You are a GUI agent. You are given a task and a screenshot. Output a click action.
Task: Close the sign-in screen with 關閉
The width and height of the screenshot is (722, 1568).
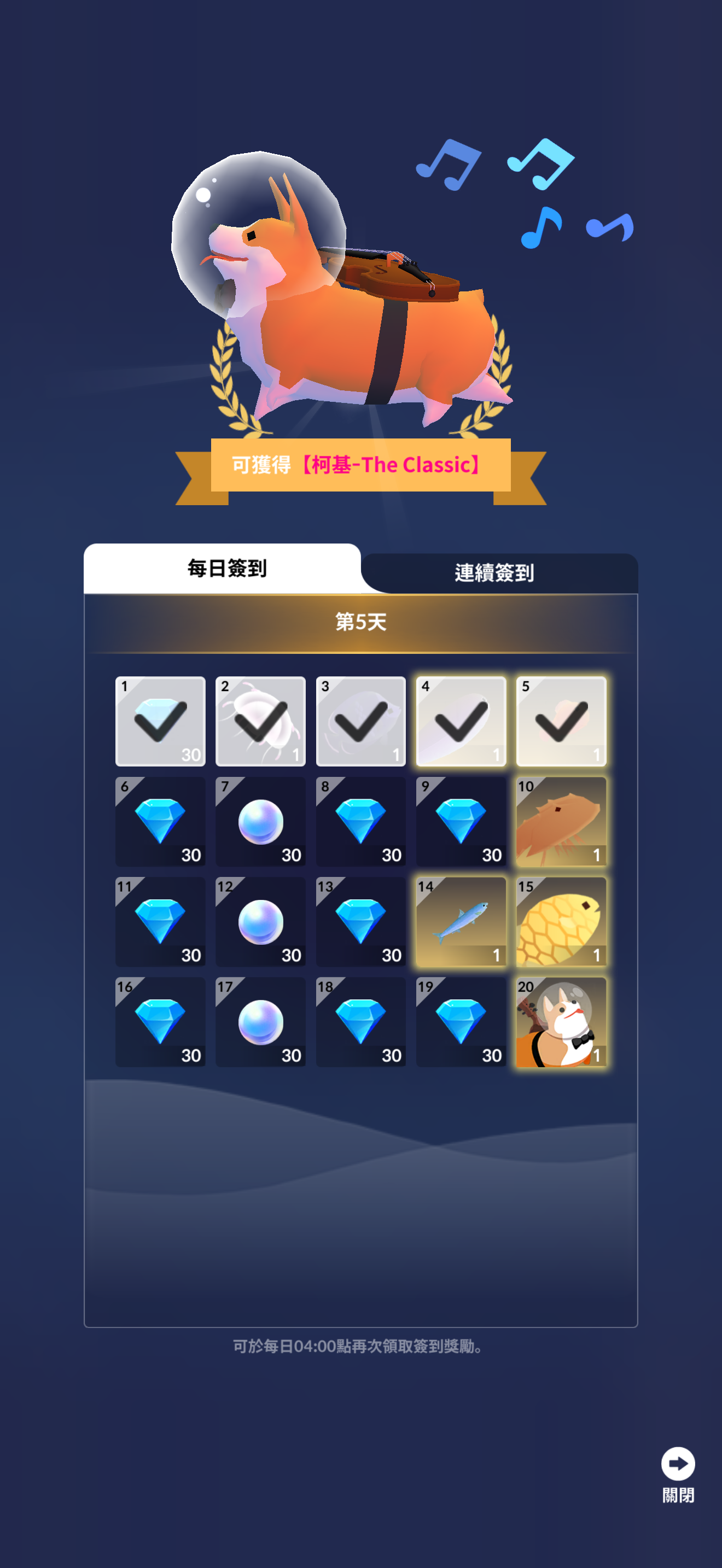pos(678,1473)
